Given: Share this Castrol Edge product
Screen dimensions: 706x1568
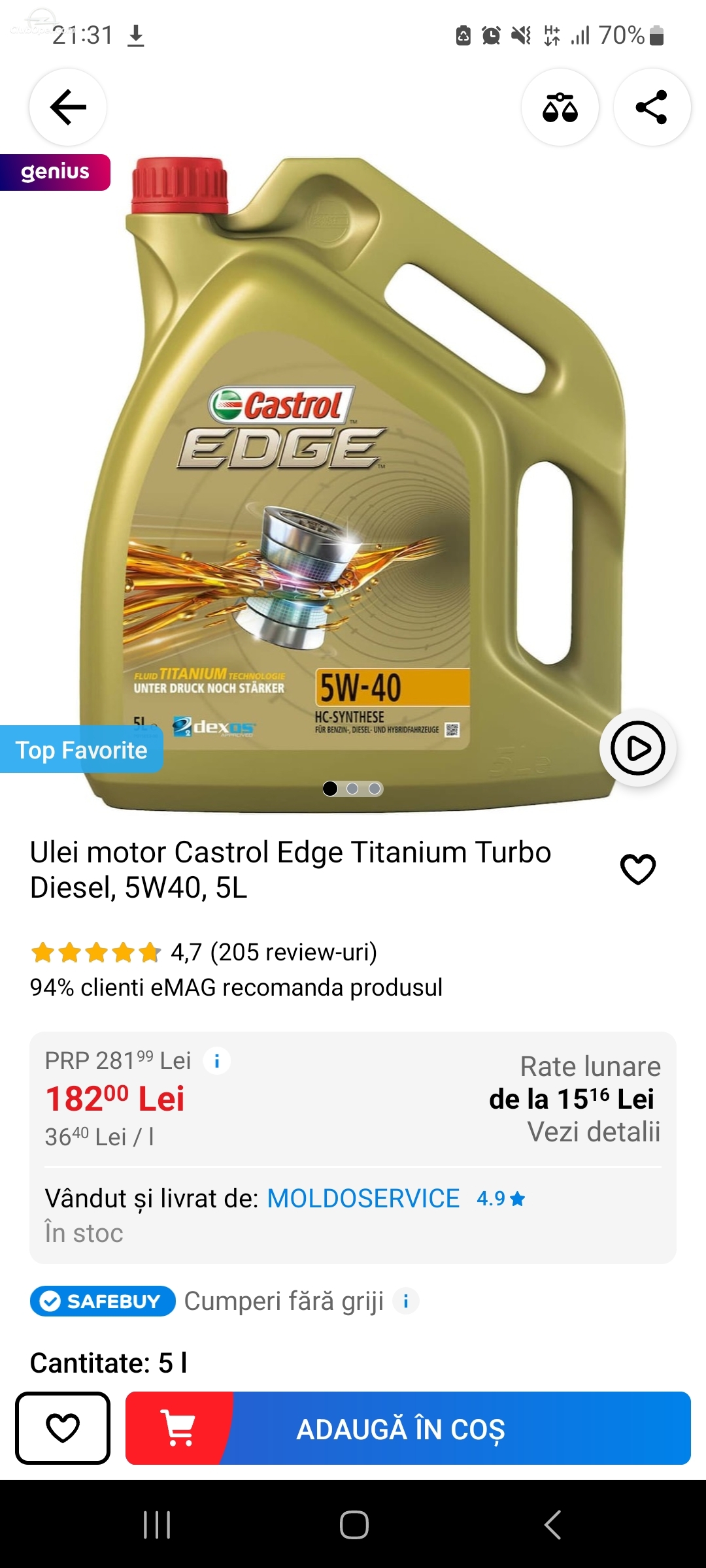Looking at the screenshot, I should click(652, 107).
